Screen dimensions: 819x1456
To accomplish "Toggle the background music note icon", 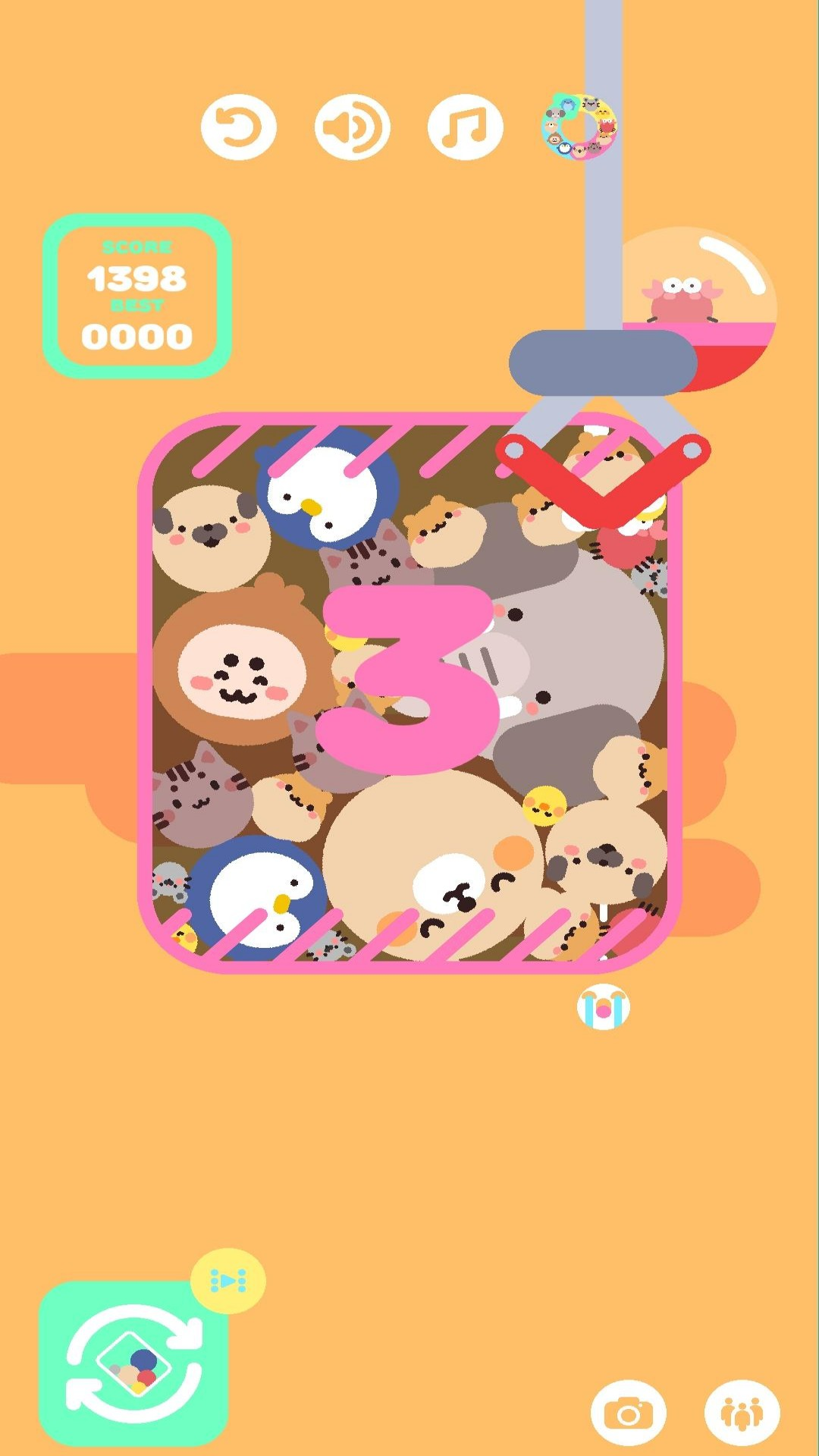I will click(465, 127).
